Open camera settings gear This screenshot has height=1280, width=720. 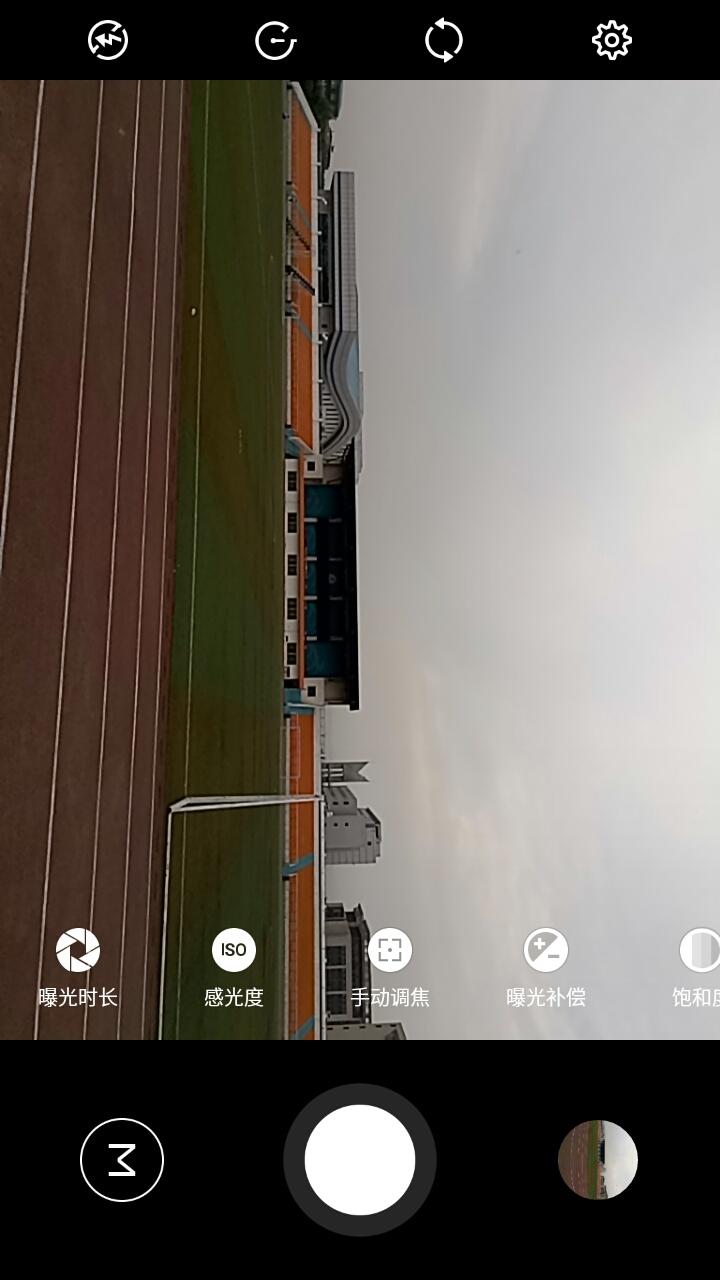612,40
